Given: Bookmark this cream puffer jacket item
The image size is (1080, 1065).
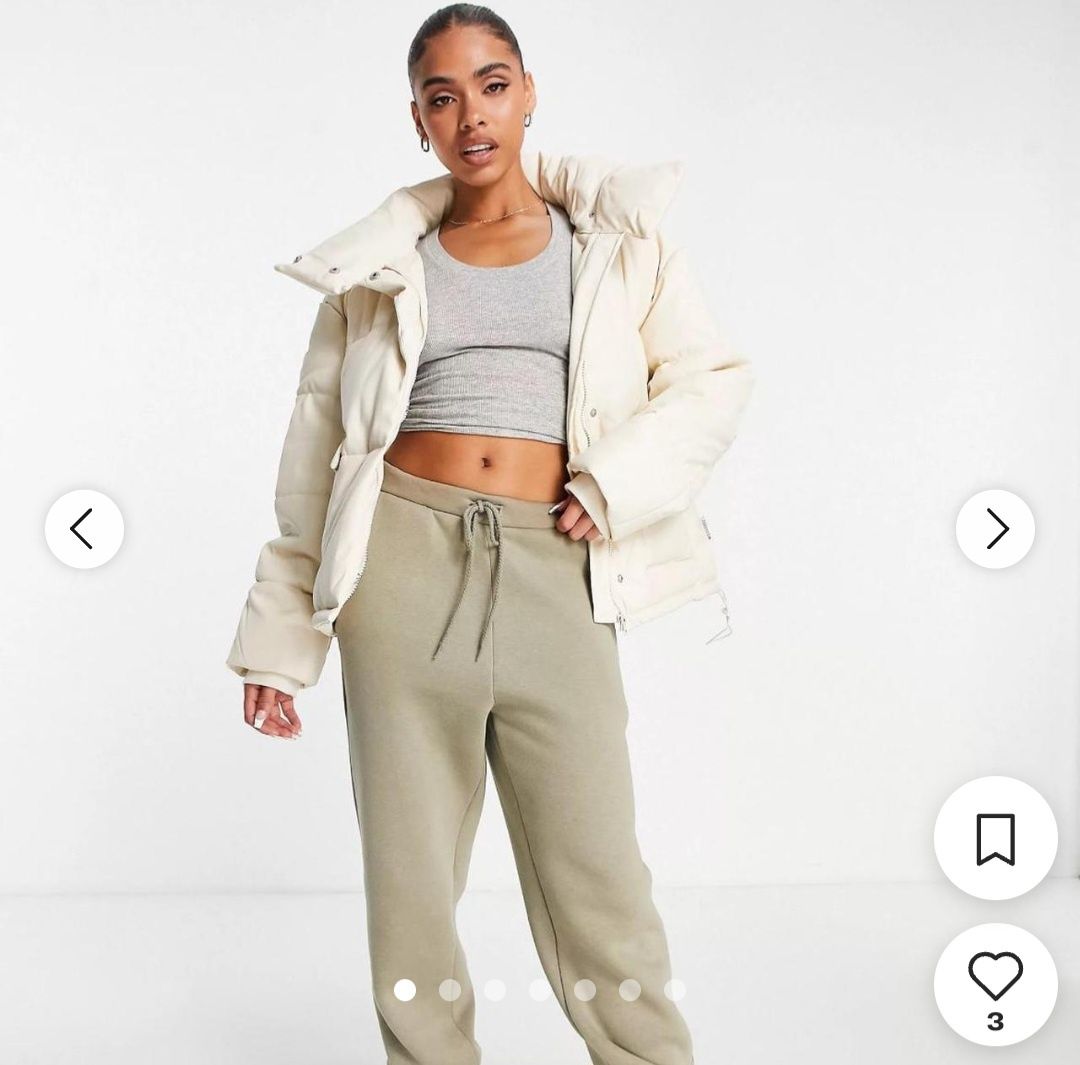Looking at the screenshot, I should point(995,838).
